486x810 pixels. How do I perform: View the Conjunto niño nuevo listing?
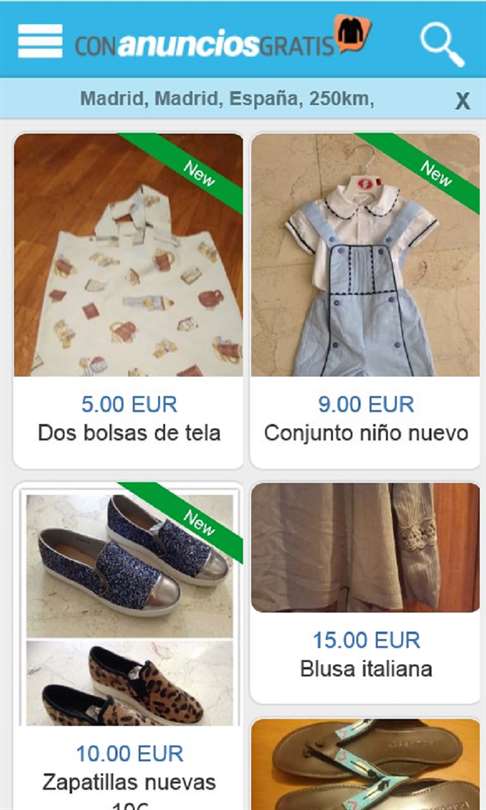[365, 301]
